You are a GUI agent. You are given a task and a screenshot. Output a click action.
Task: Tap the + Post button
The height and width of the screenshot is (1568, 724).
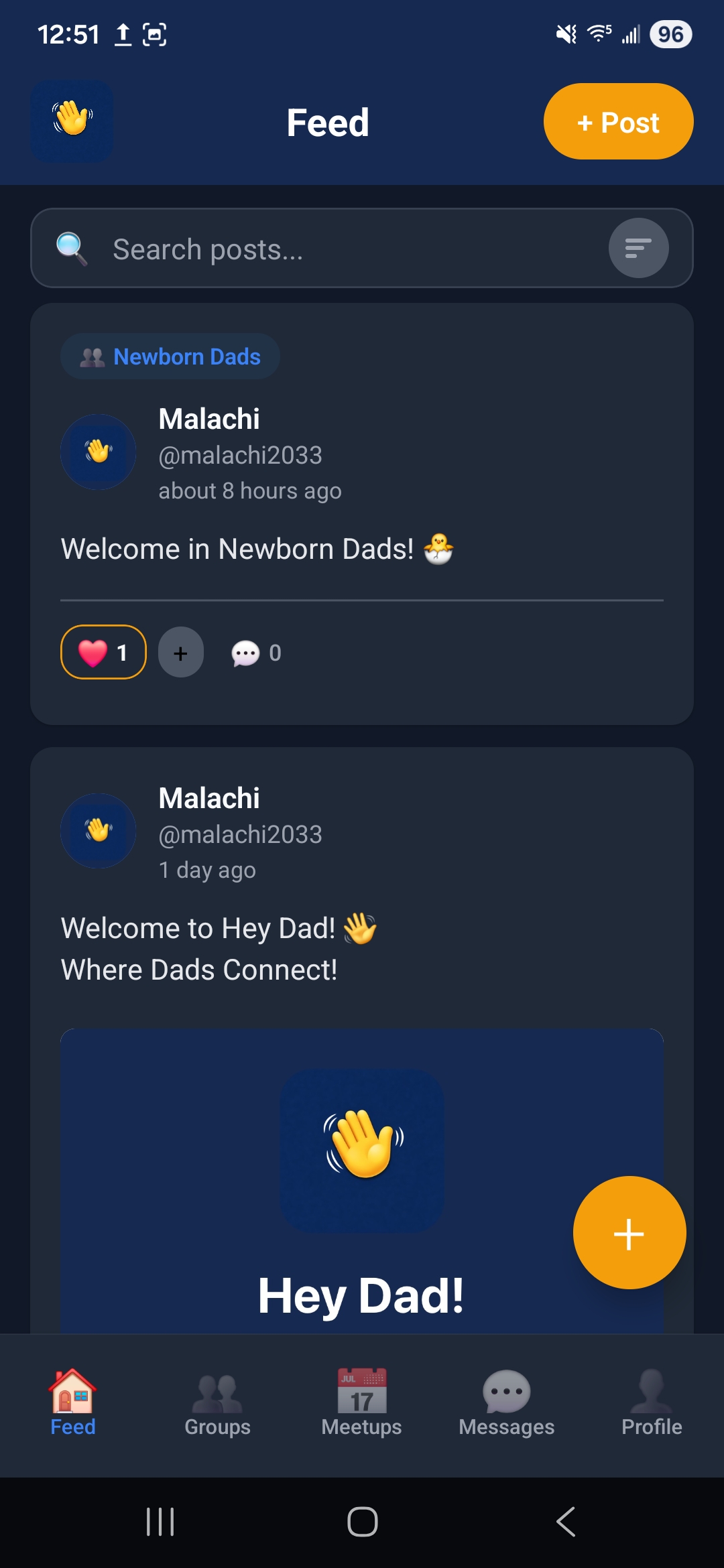(617, 122)
